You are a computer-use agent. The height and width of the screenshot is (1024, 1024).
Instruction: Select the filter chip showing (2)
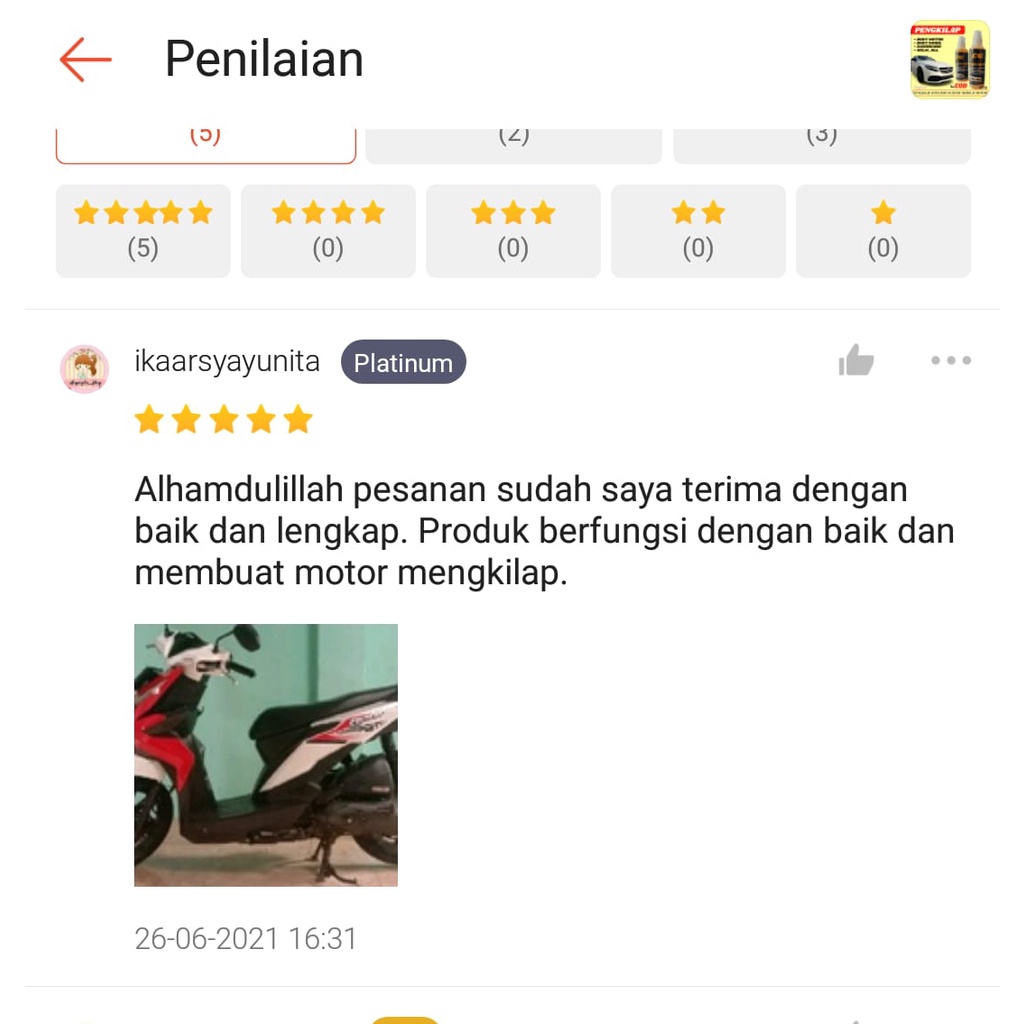pyautogui.click(x=513, y=144)
